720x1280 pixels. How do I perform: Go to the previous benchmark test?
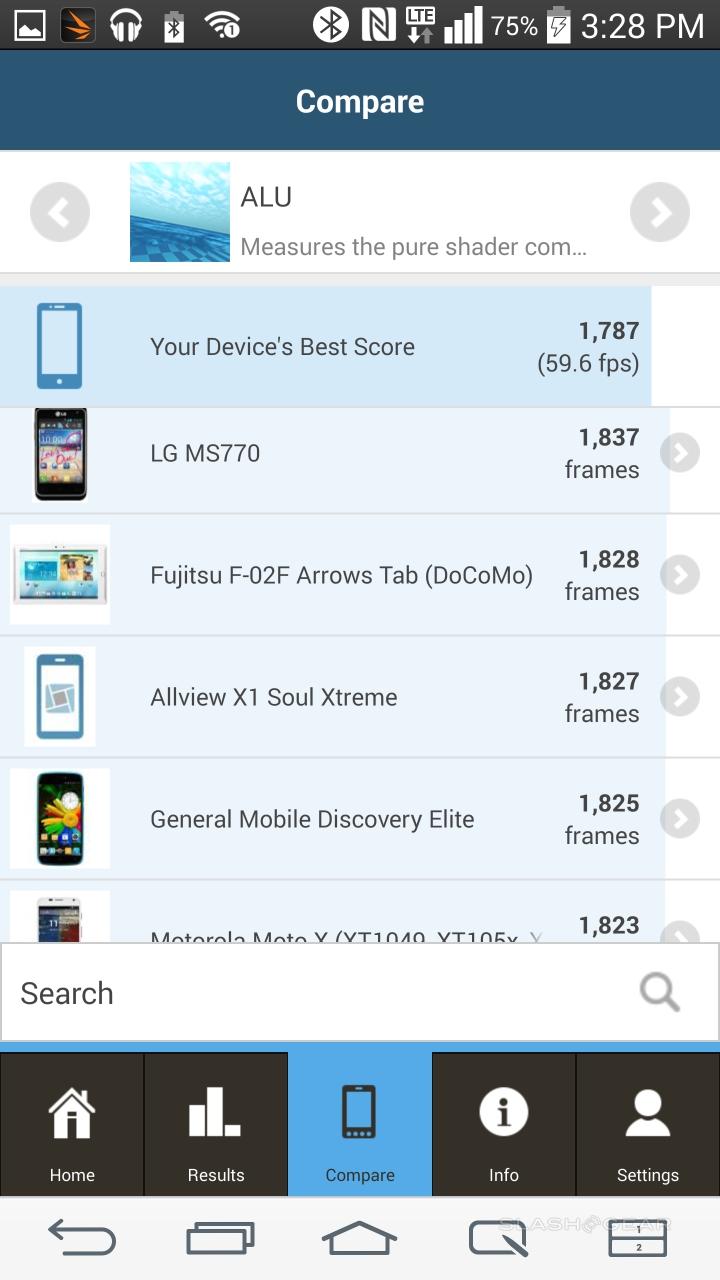pyautogui.click(x=60, y=212)
